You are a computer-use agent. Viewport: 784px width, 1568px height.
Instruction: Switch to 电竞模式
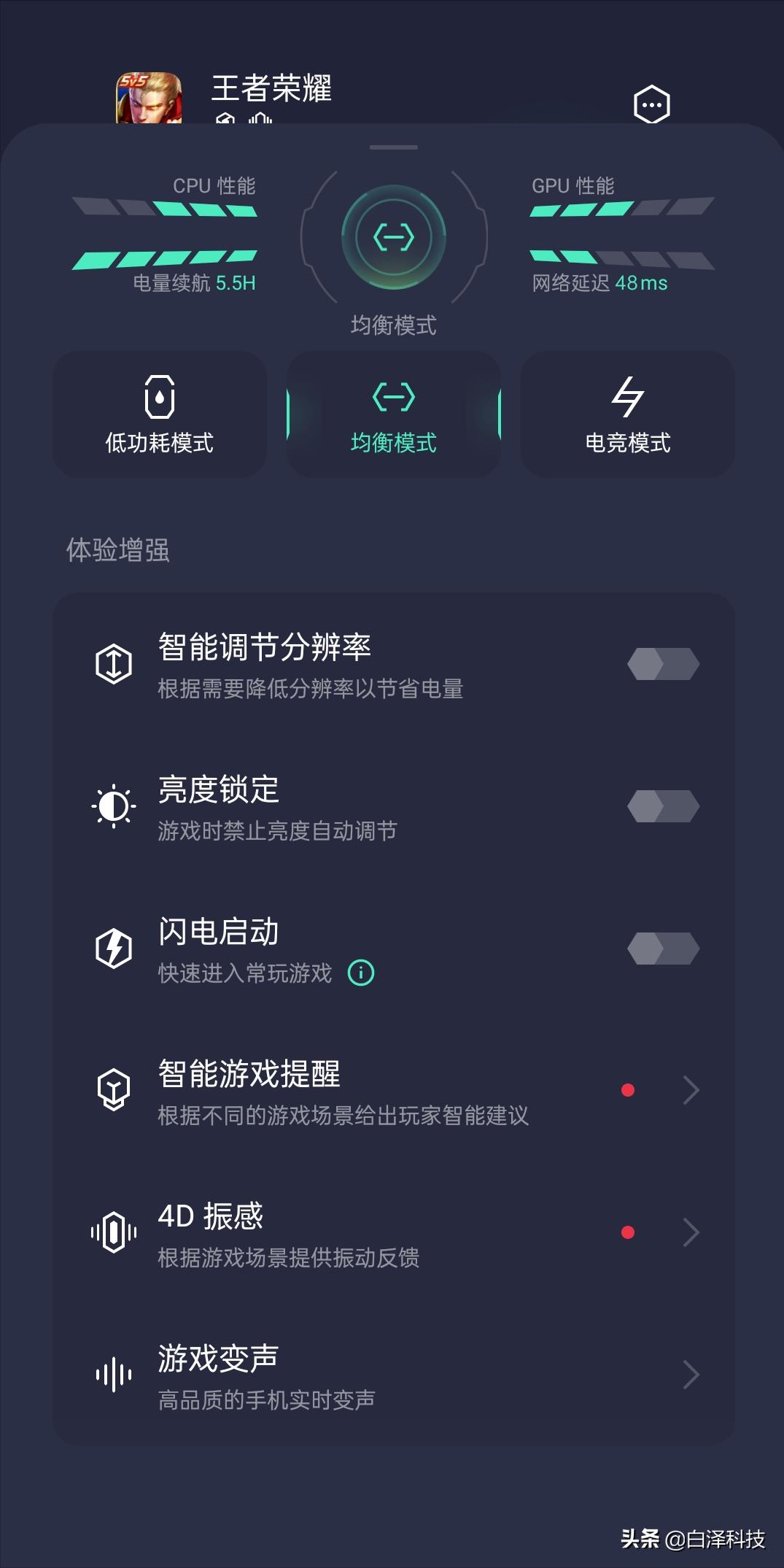[x=627, y=414]
